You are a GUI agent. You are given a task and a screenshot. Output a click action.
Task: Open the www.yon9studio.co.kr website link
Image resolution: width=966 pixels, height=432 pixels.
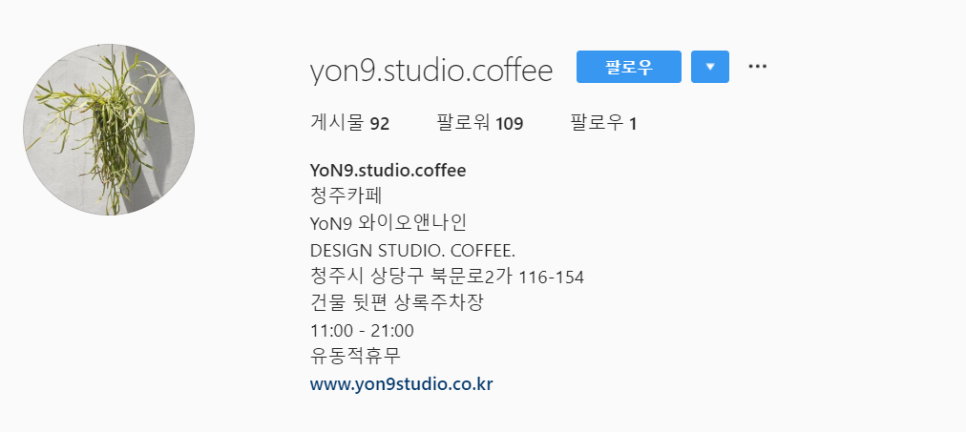[401, 383]
